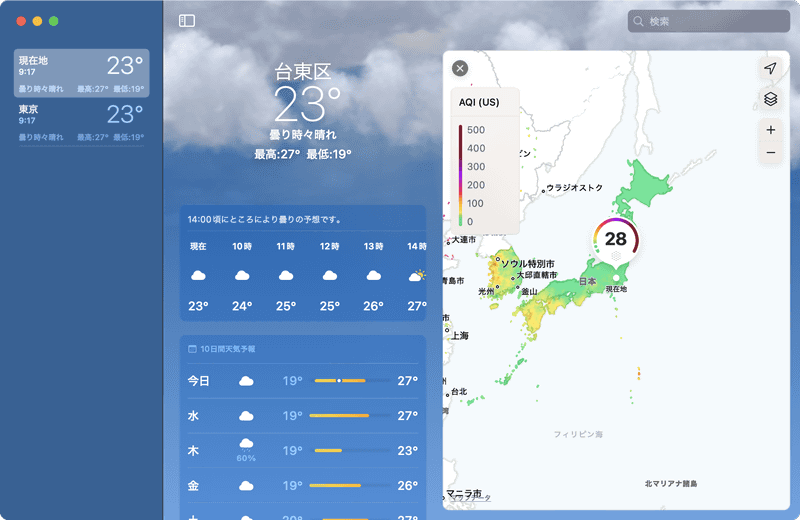Select the 現在地 location in sidebar
800x520 pixels.
[x=82, y=73]
